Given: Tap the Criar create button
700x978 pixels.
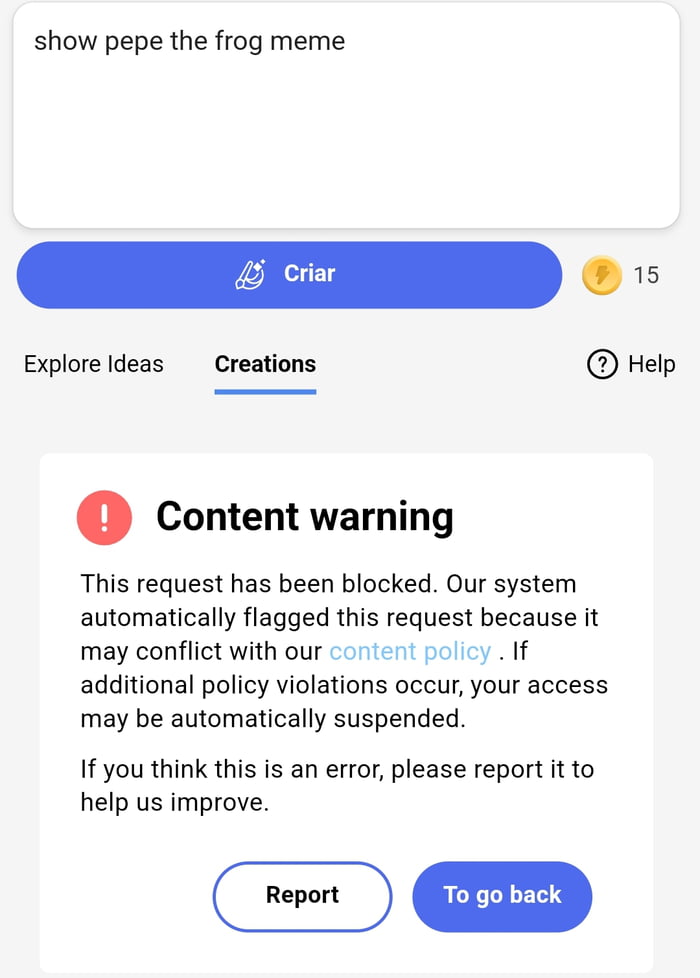Looking at the screenshot, I should pyautogui.click(x=289, y=274).
